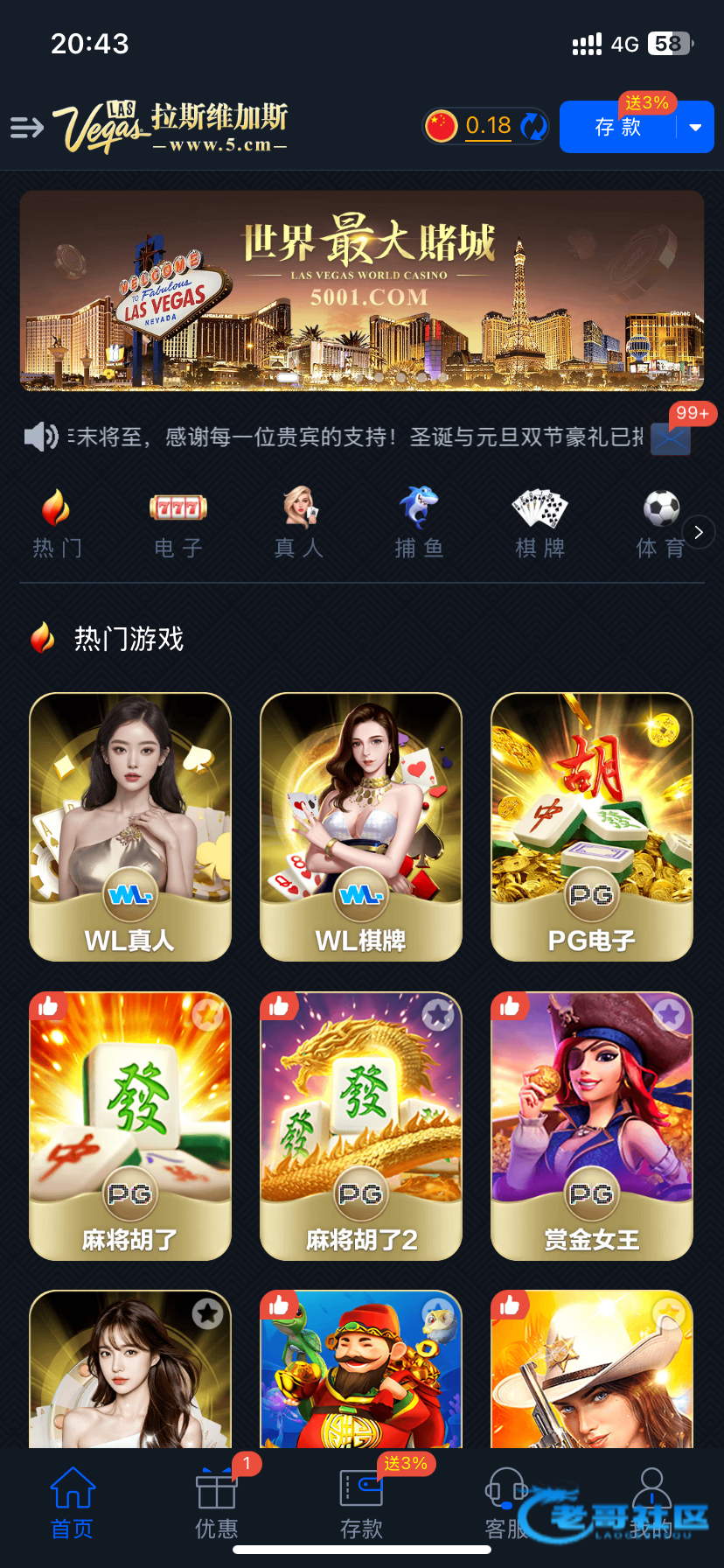Open the 客服 support tab

[505, 1504]
